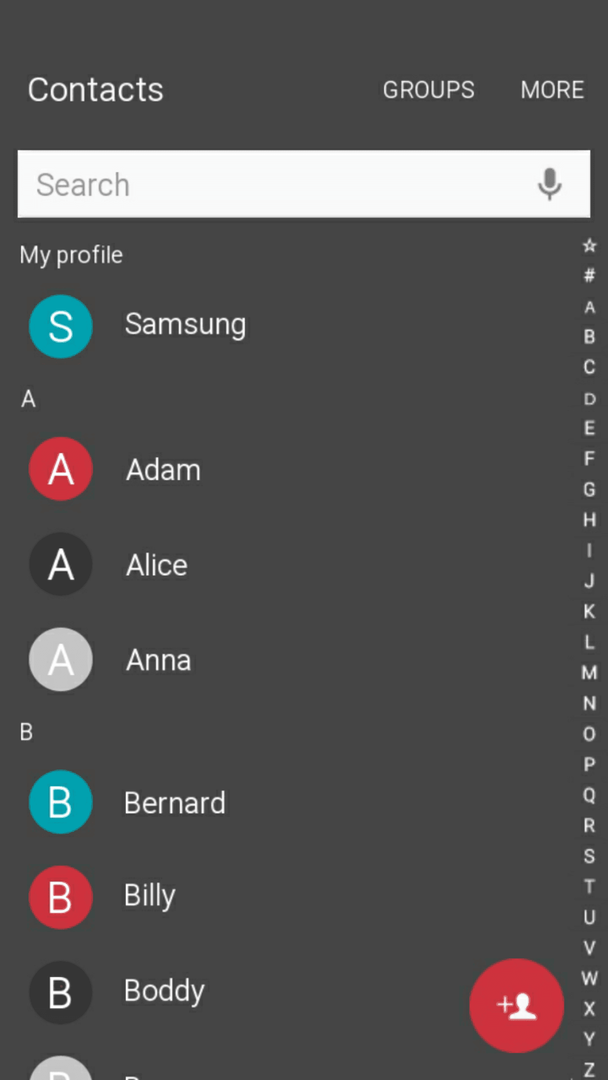Add a new contact with the red button
Screen dimensions: 608x1080
pyautogui.click(x=516, y=1006)
